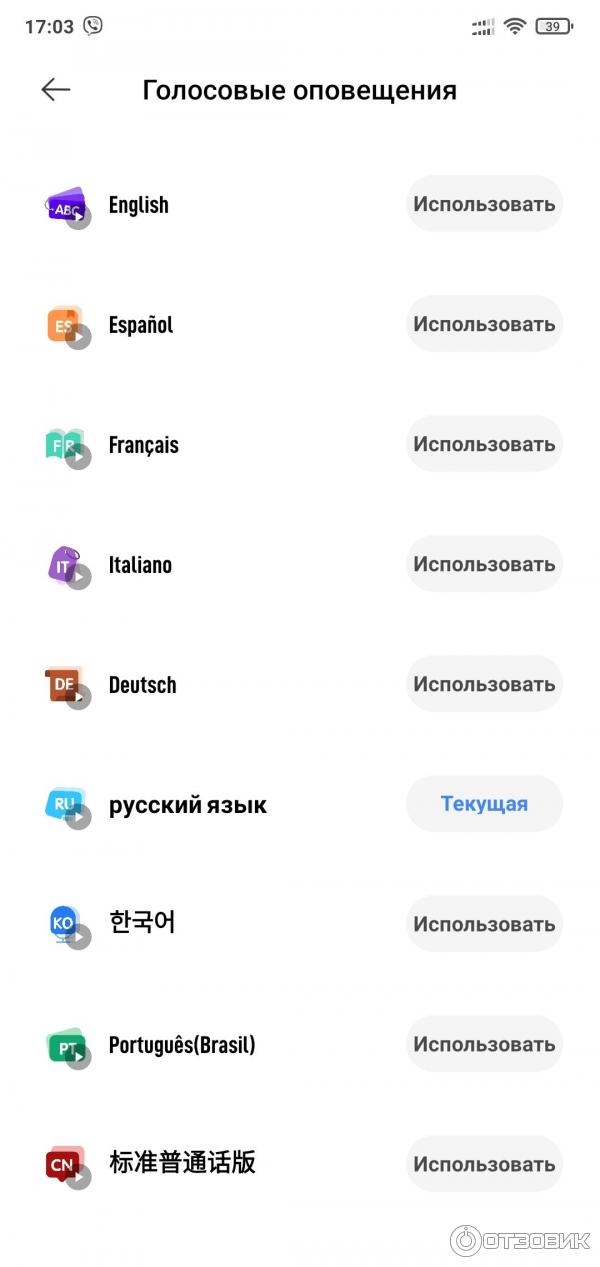Screen dimensions: 600x1267
Task: Play the Deutsch voice preview
Action: click(x=78, y=696)
